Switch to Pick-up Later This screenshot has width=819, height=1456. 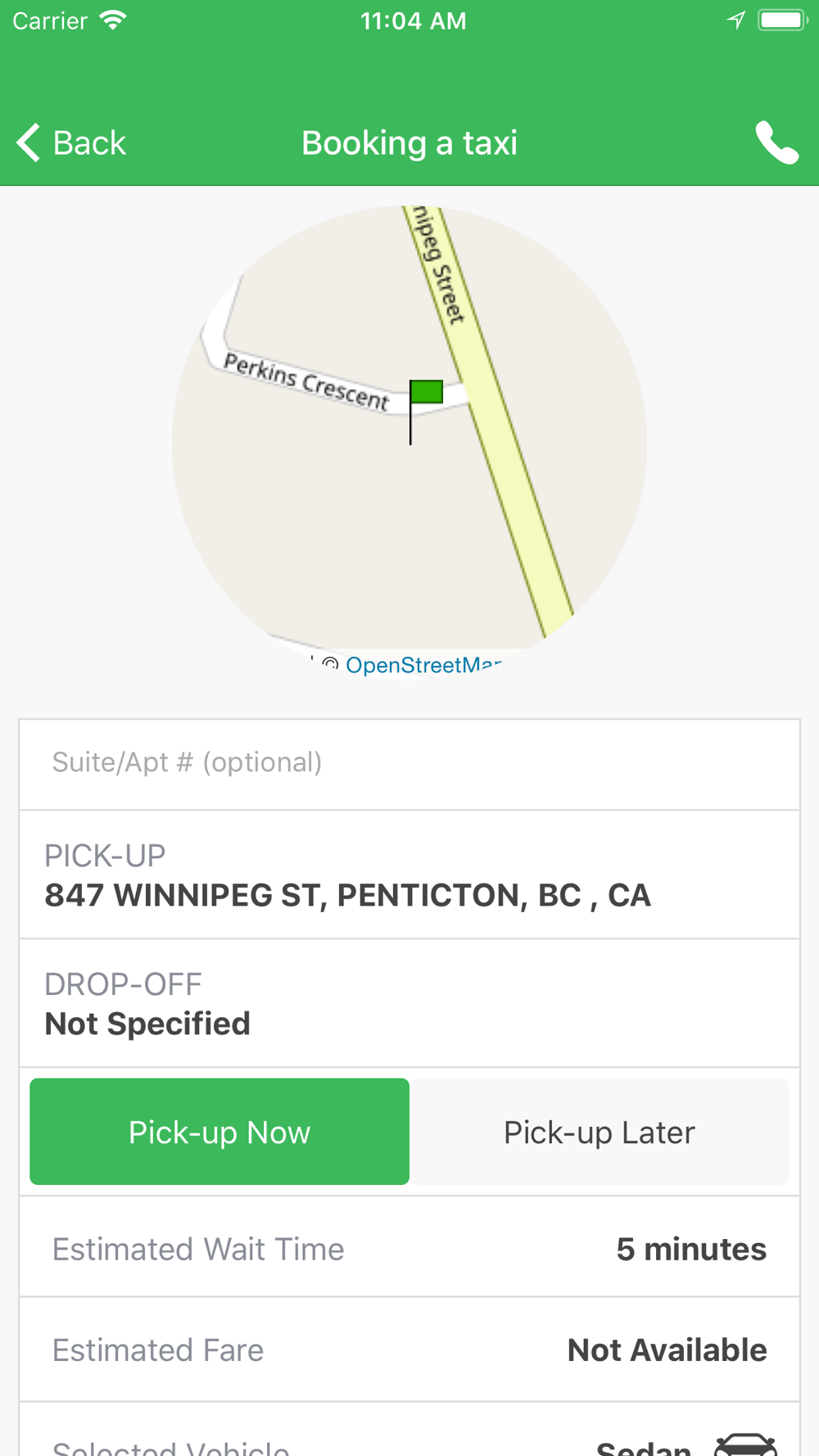click(x=600, y=1132)
